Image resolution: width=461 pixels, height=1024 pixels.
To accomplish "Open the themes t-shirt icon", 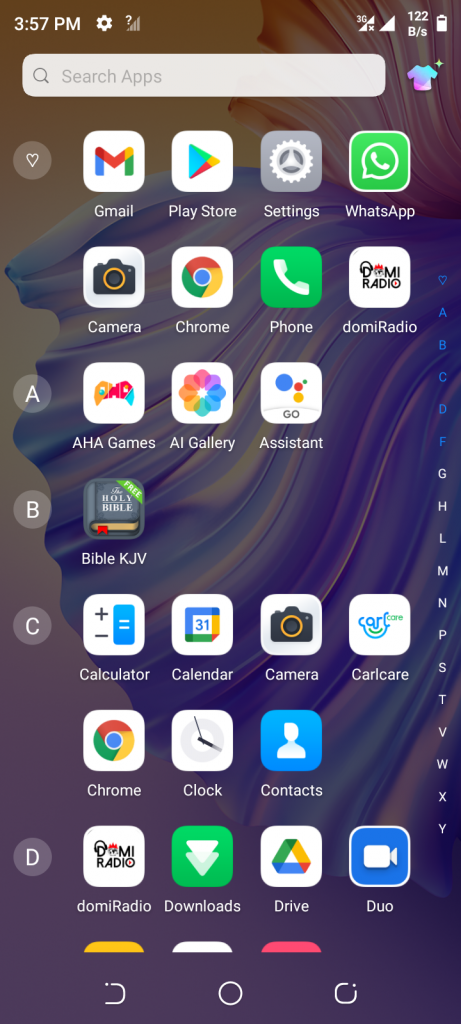I will (x=424, y=76).
